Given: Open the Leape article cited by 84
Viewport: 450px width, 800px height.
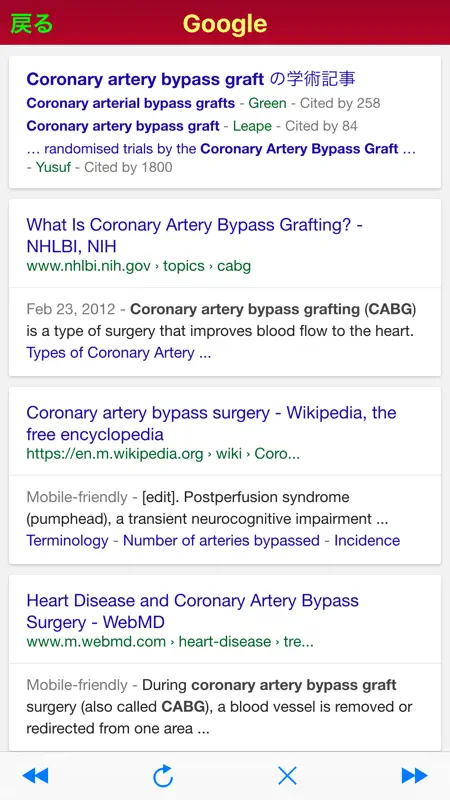Looking at the screenshot, I should pos(123,126).
